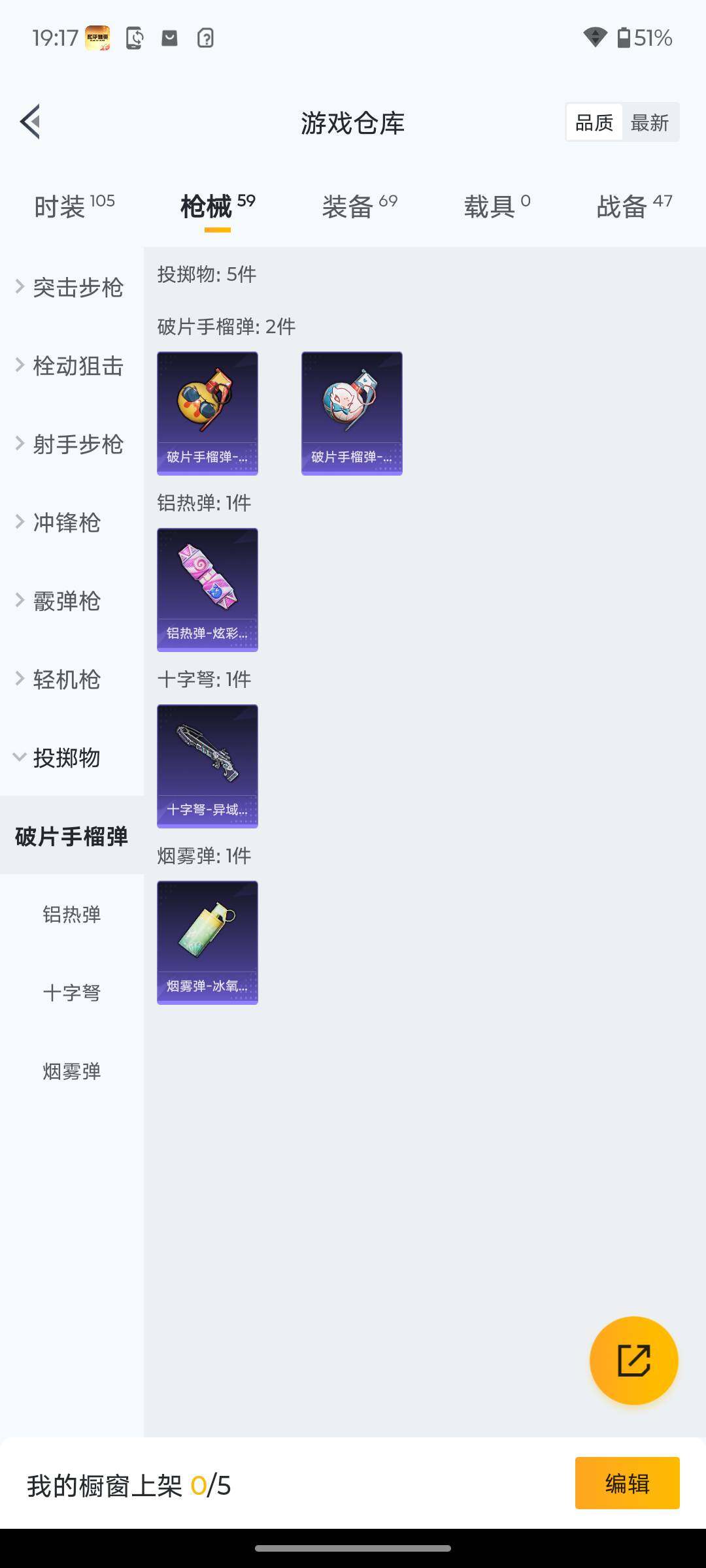
Task: Collapse the 投掷物 category
Action: point(65,758)
